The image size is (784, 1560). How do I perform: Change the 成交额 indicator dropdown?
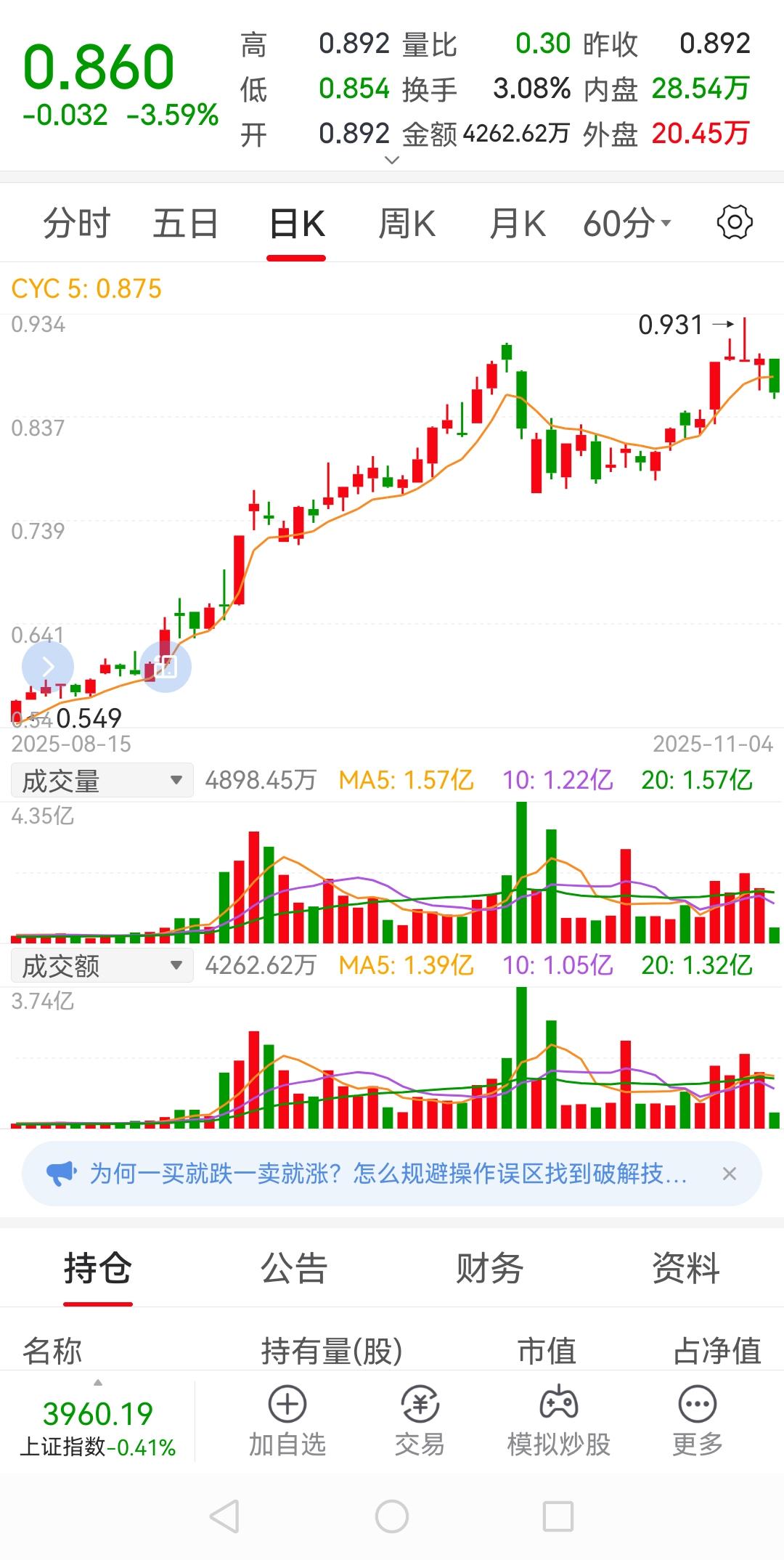(x=102, y=966)
